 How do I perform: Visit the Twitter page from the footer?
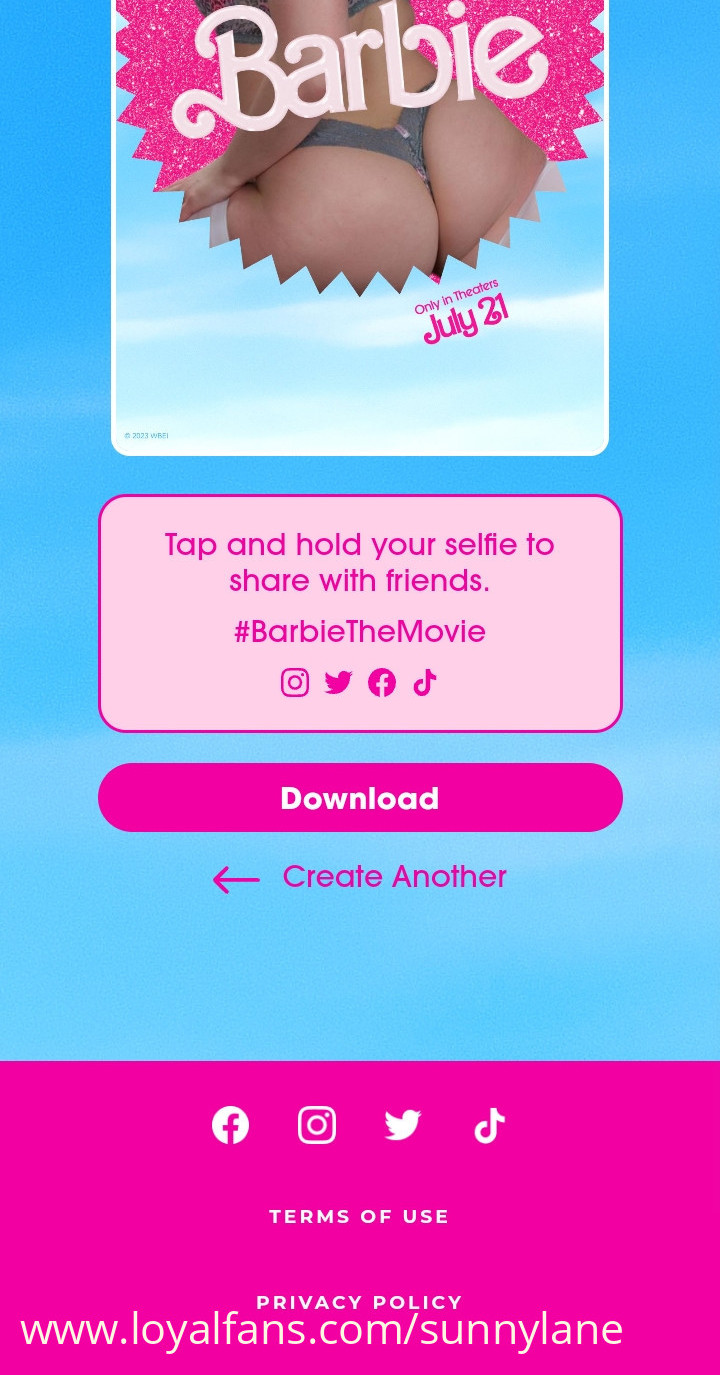(x=403, y=1125)
